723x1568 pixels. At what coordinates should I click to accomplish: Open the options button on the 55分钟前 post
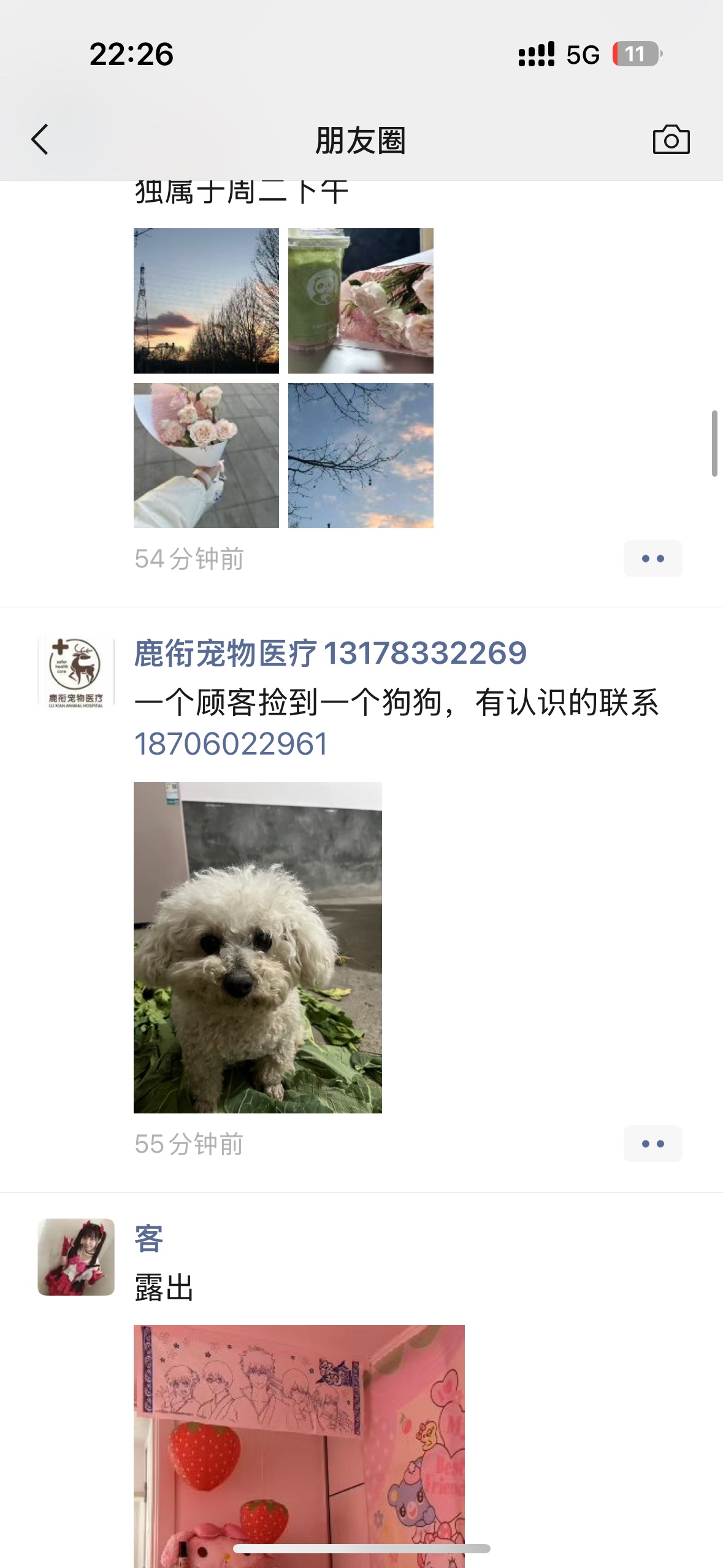coord(652,1143)
